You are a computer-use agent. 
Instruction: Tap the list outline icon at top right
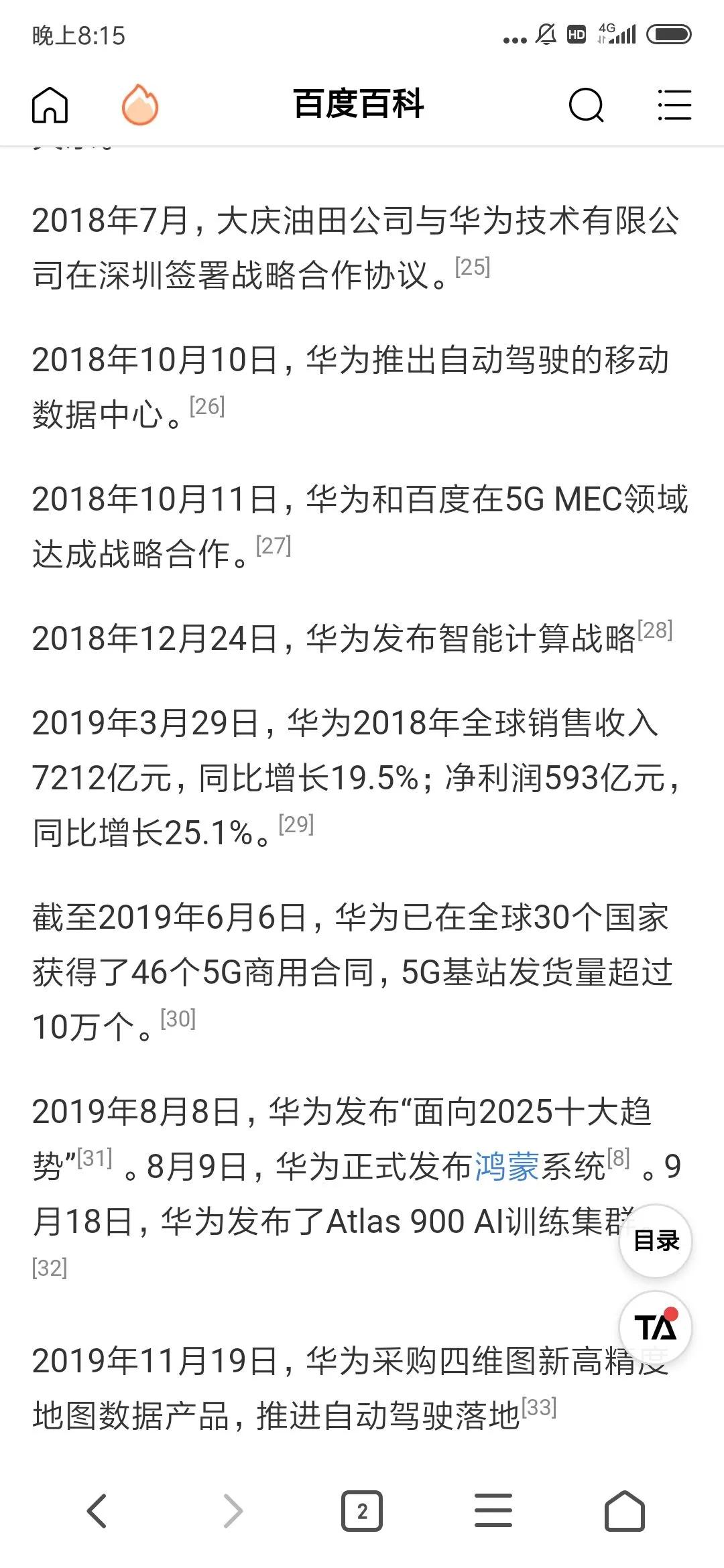pos(674,105)
